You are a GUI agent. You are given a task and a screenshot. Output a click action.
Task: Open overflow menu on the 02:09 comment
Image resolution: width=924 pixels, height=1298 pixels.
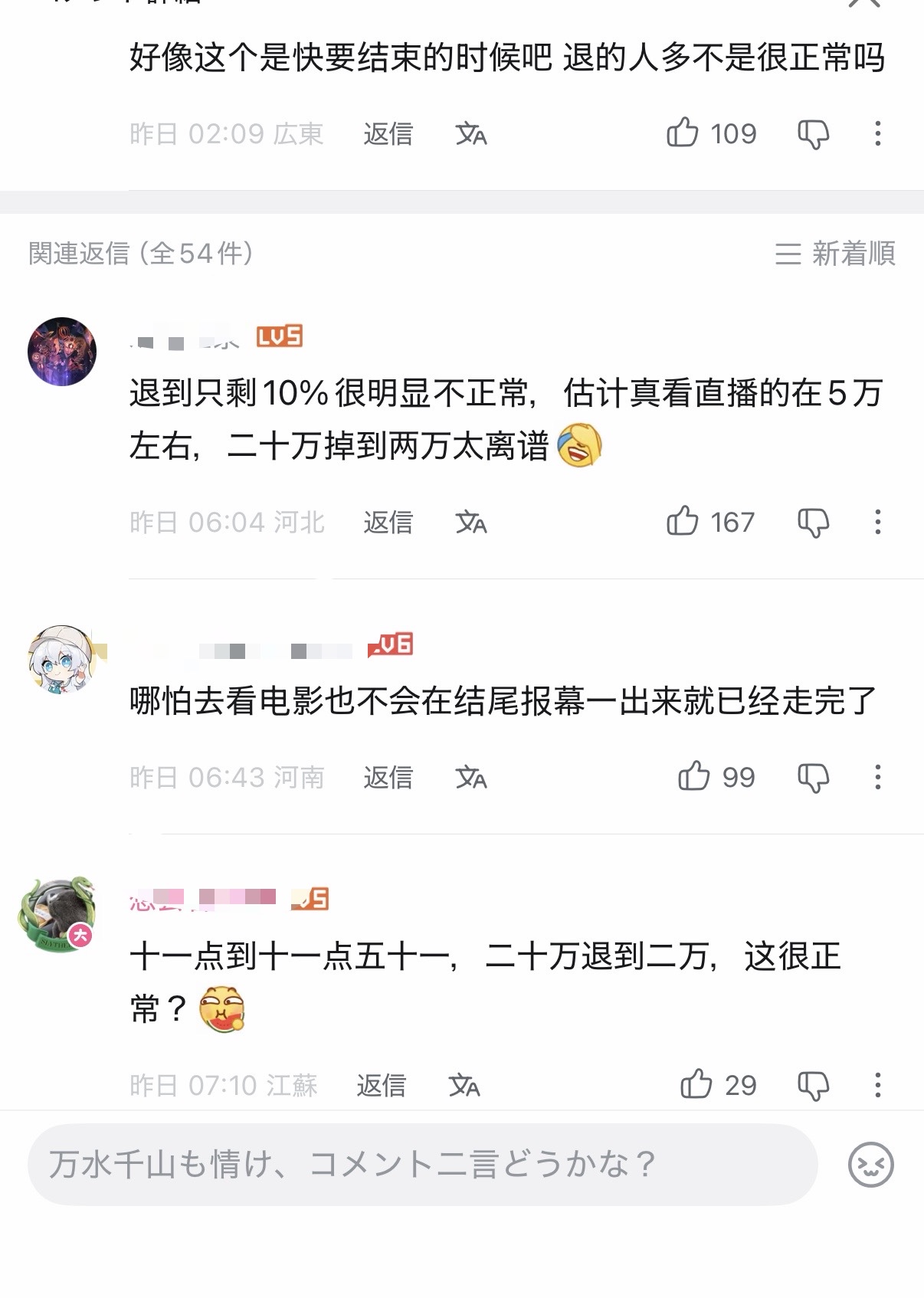(x=878, y=134)
